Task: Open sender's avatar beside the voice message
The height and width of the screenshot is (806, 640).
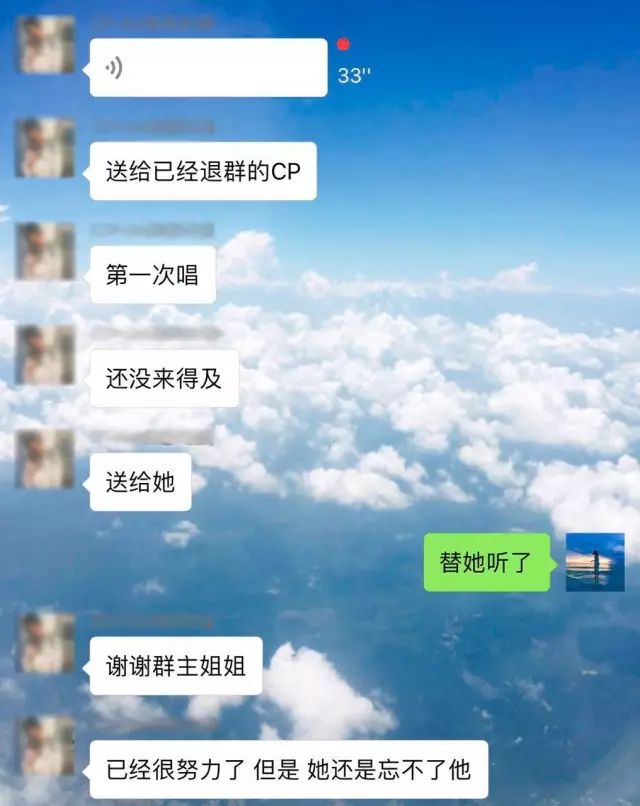Action: [45, 45]
